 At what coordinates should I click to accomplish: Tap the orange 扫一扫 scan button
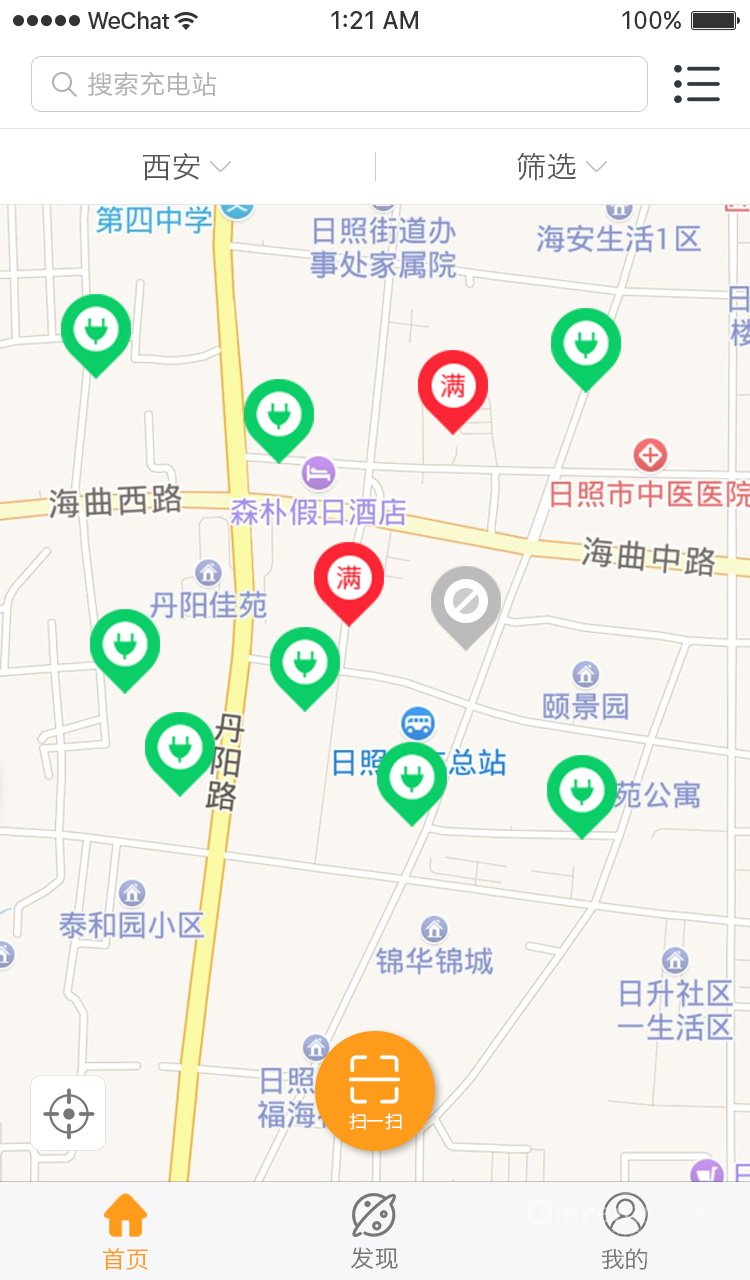click(375, 1091)
